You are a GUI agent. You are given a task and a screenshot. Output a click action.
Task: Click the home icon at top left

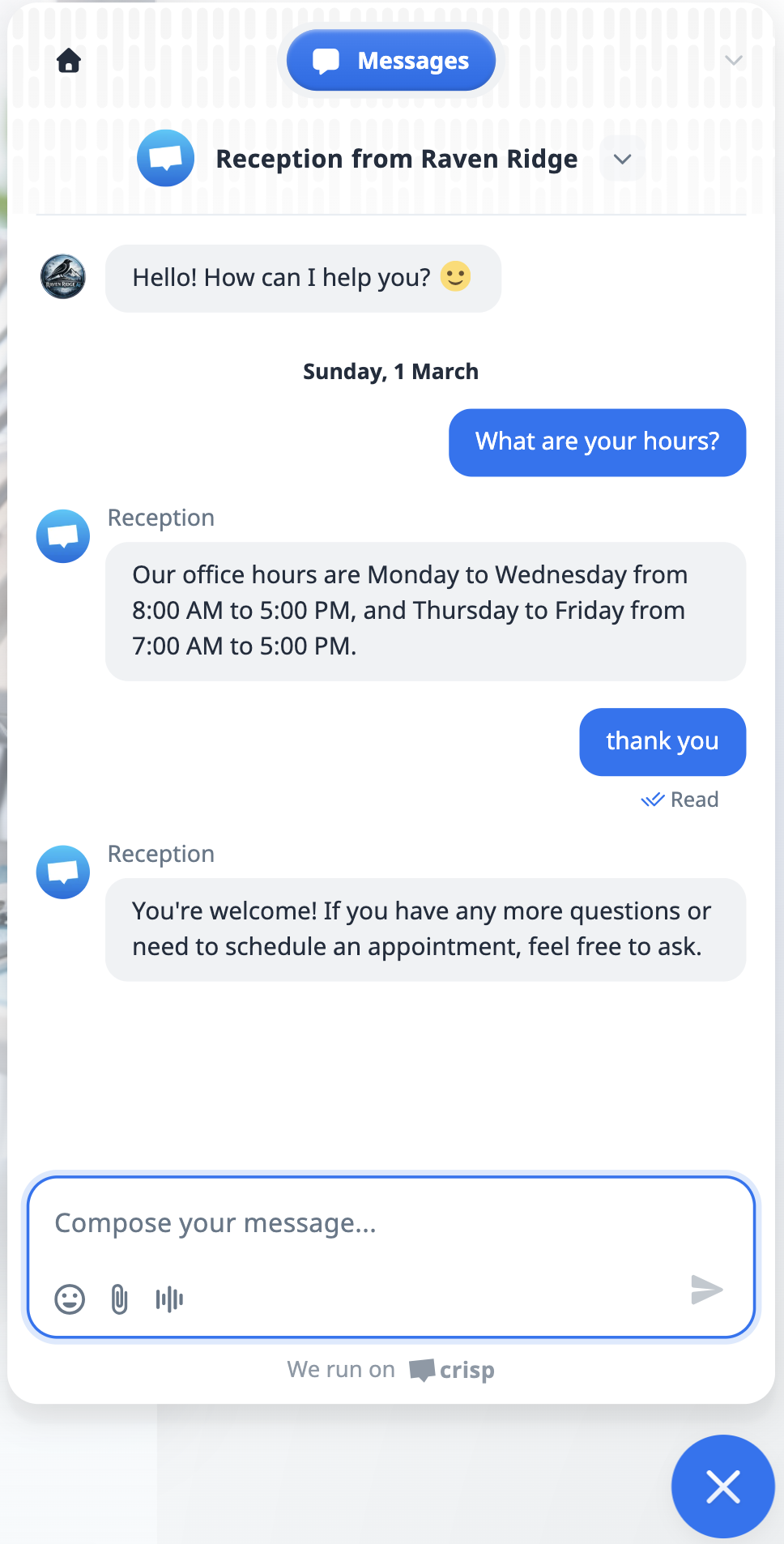(x=68, y=60)
